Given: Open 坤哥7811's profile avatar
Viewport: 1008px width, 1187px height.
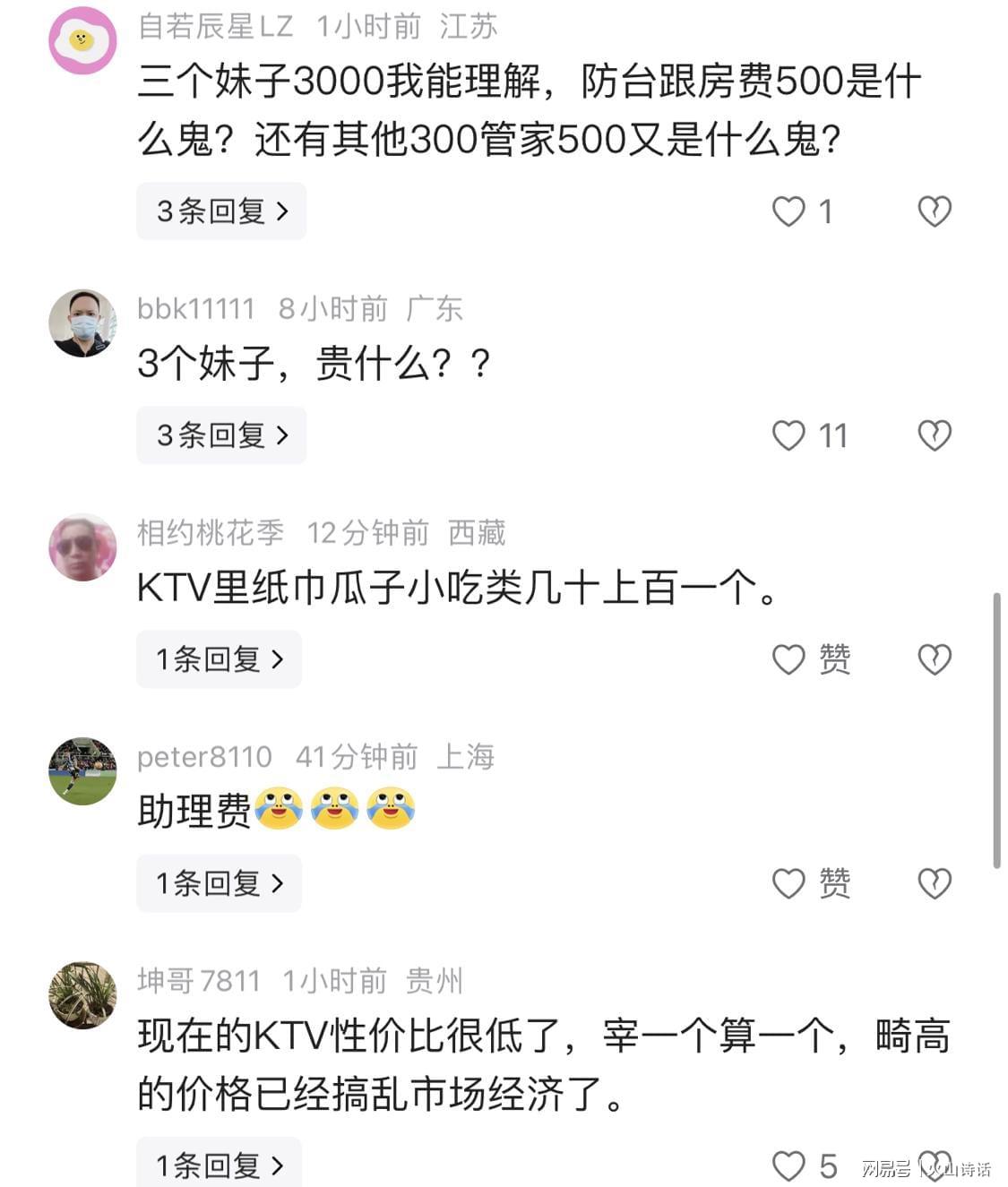Looking at the screenshot, I should coord(82,995).
